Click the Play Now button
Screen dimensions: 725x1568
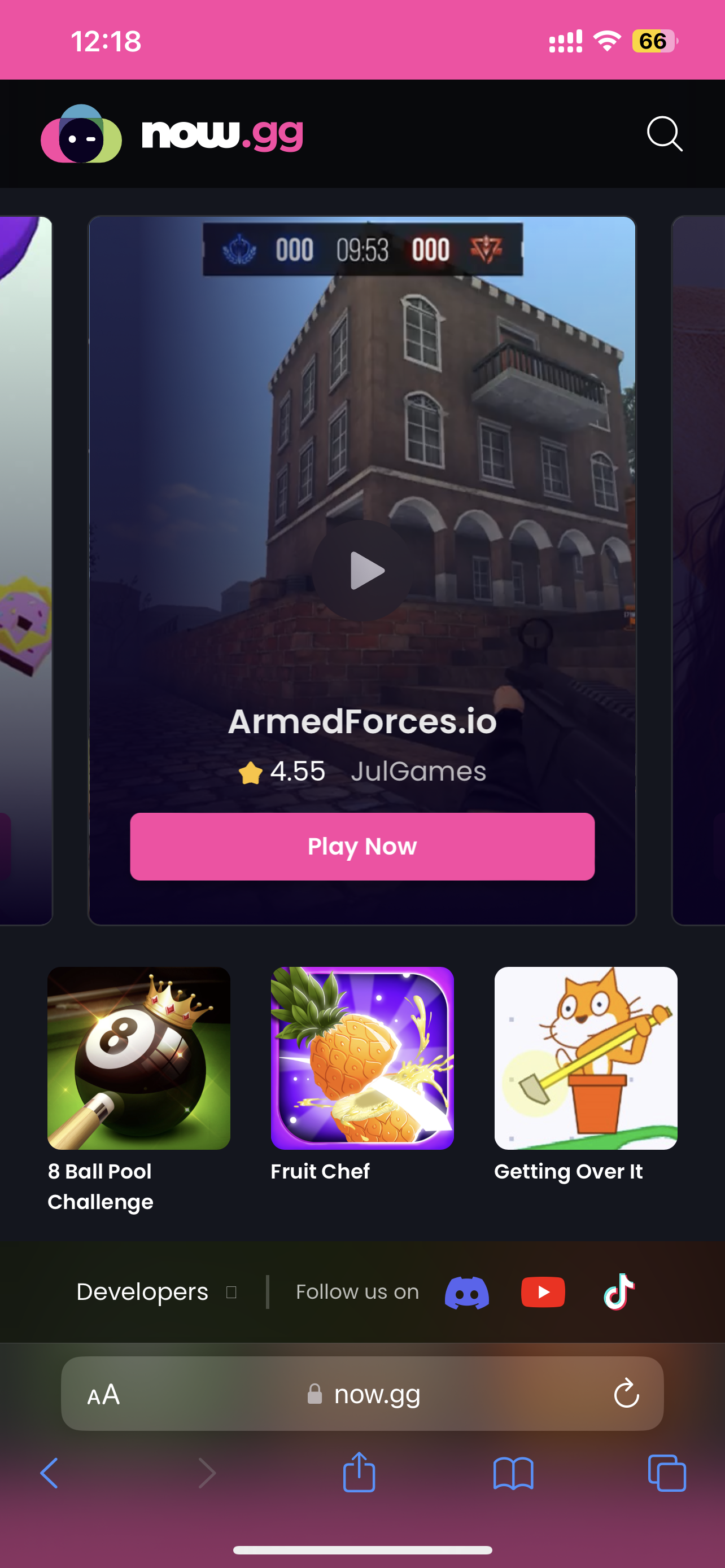click(x=361, y=846)
